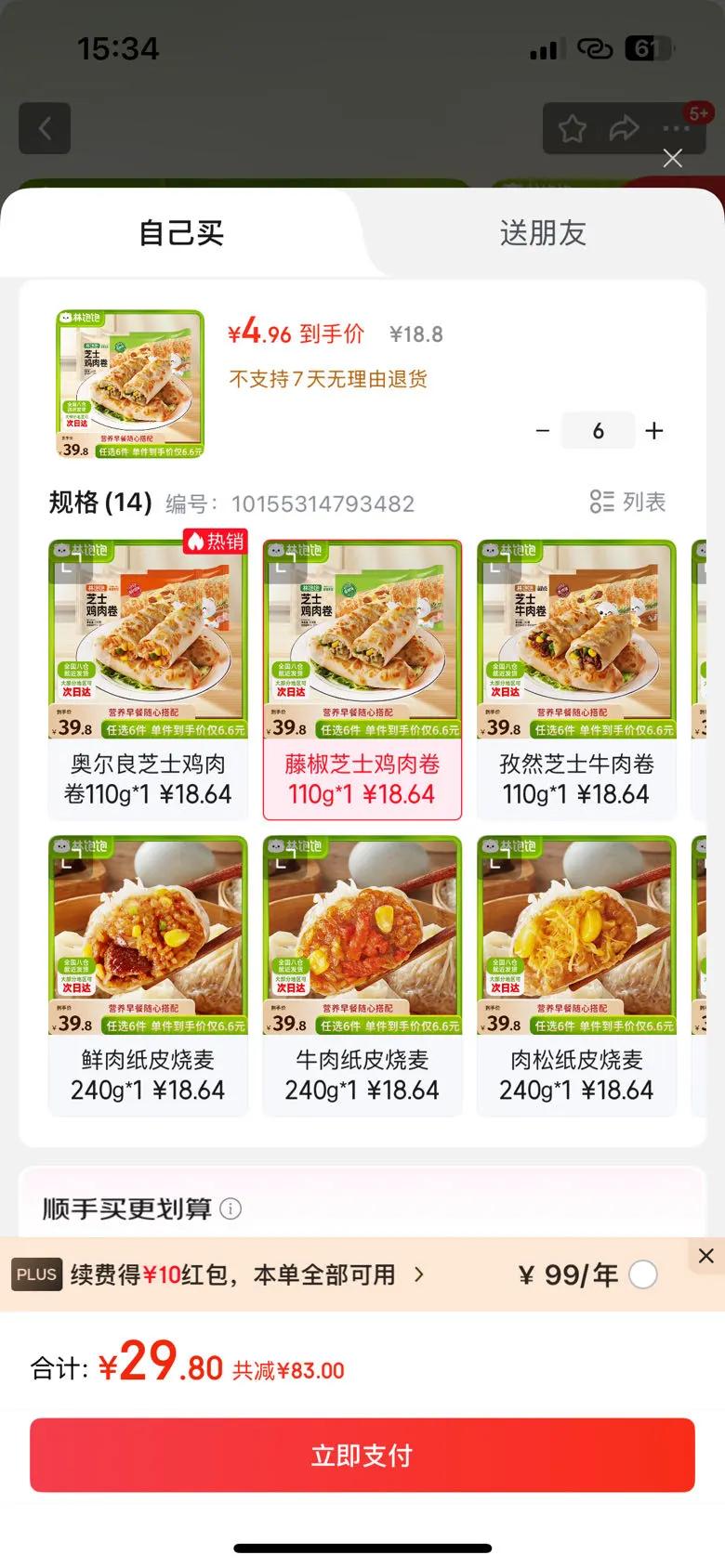This screenshot has height=1568, width=725.
Task: Open the selected product's preview image
Action: (x=130, y=384)
